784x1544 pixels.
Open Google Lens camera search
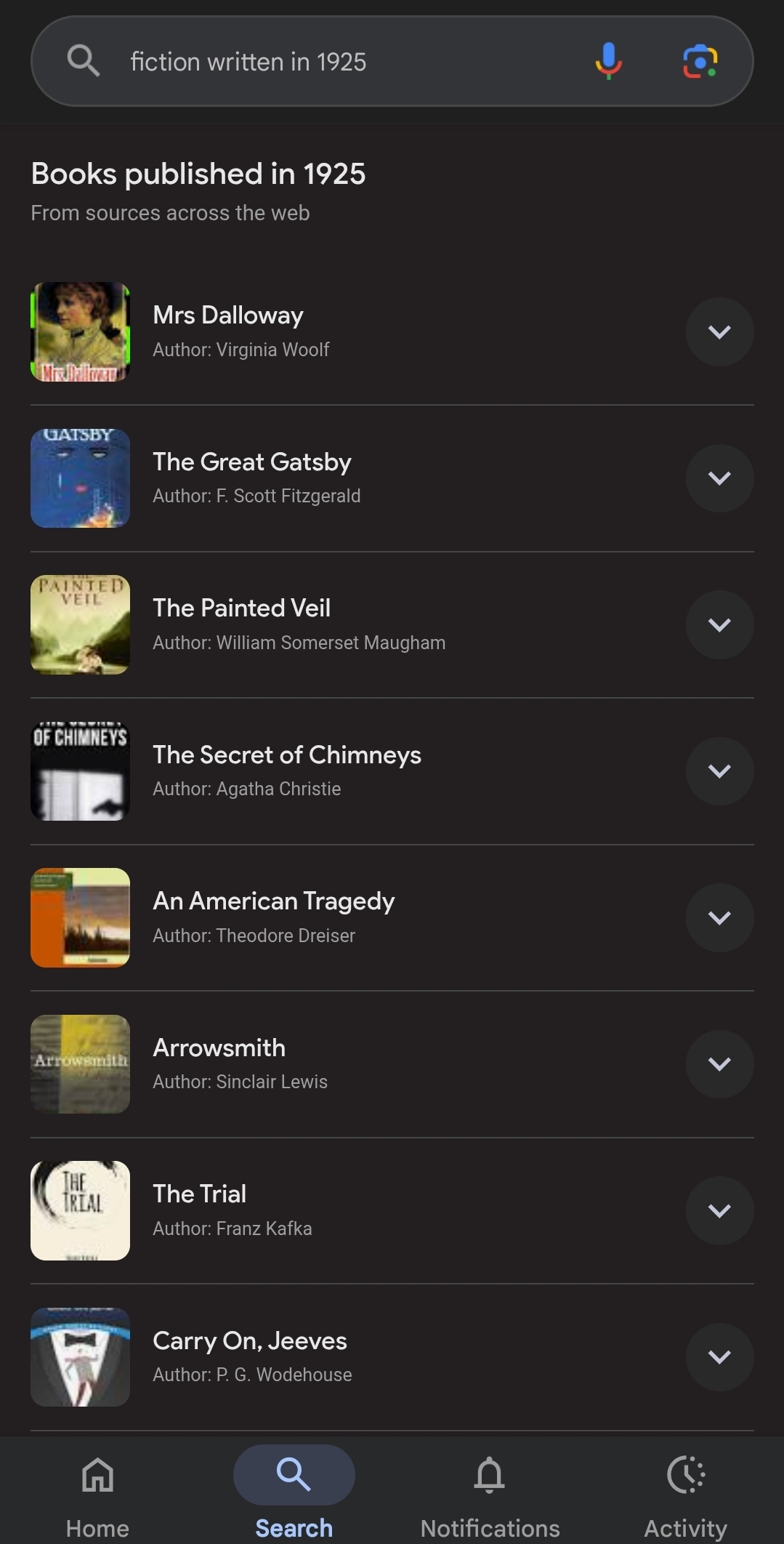700,61
